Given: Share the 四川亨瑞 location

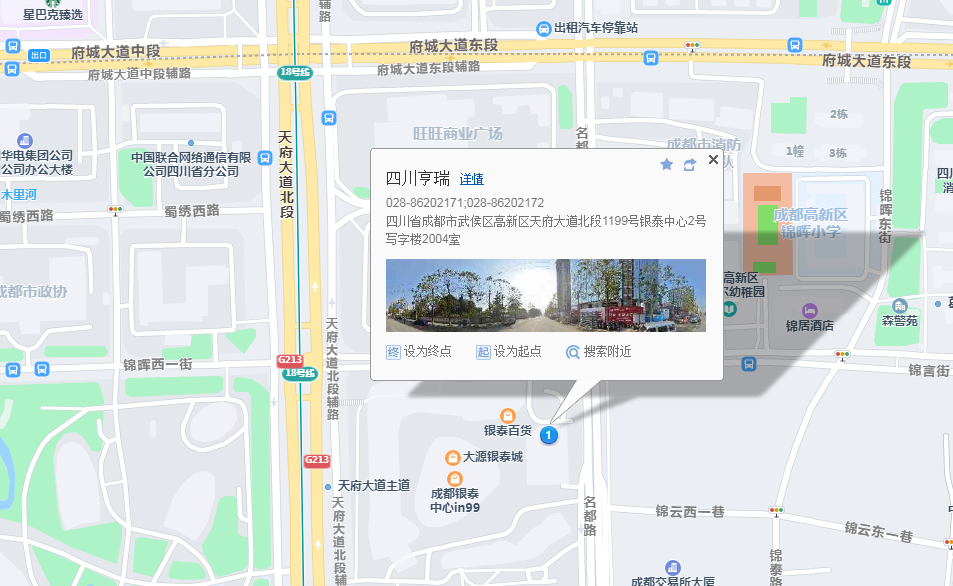Looking at the screenshot, I should point(689,164).
